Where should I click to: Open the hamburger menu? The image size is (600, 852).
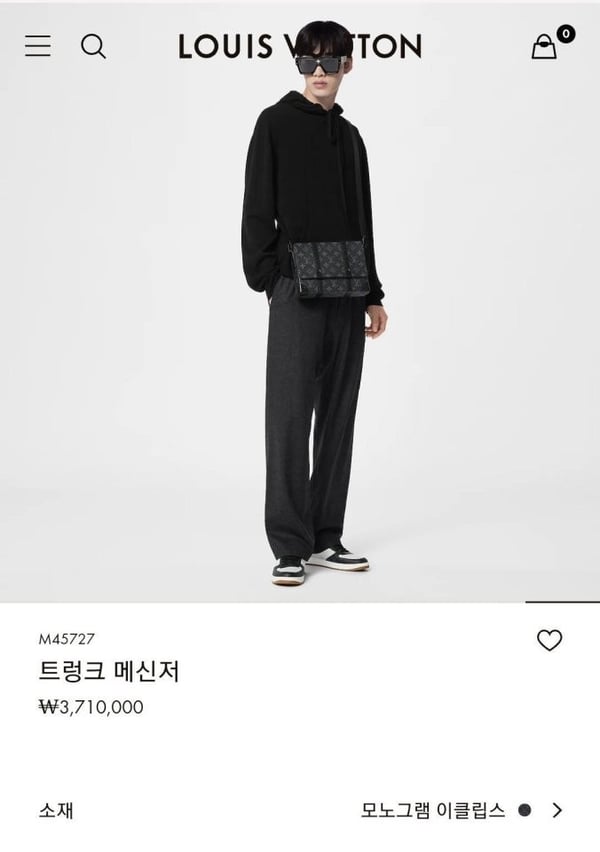[38, 46]
